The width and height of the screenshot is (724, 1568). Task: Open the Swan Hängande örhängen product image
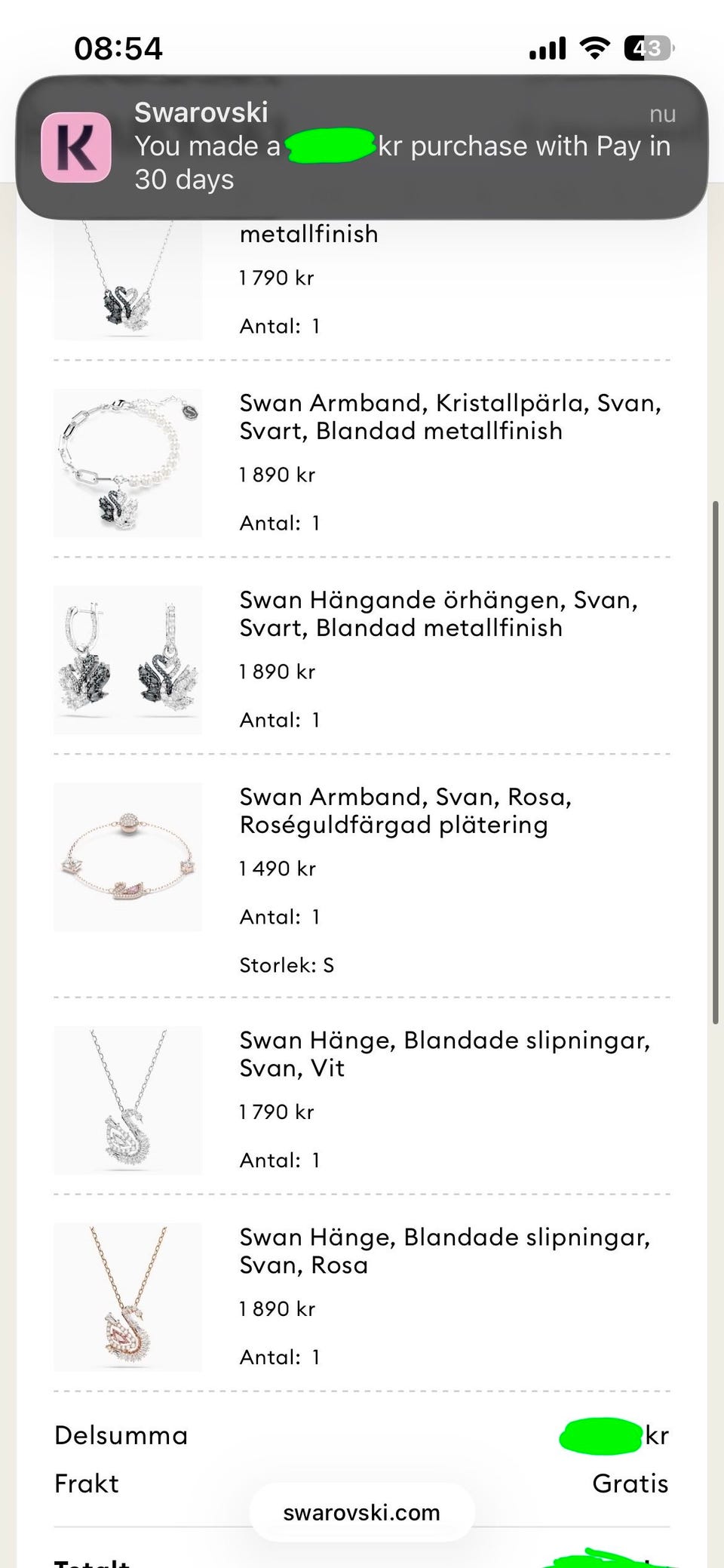(x=127, y=659)
